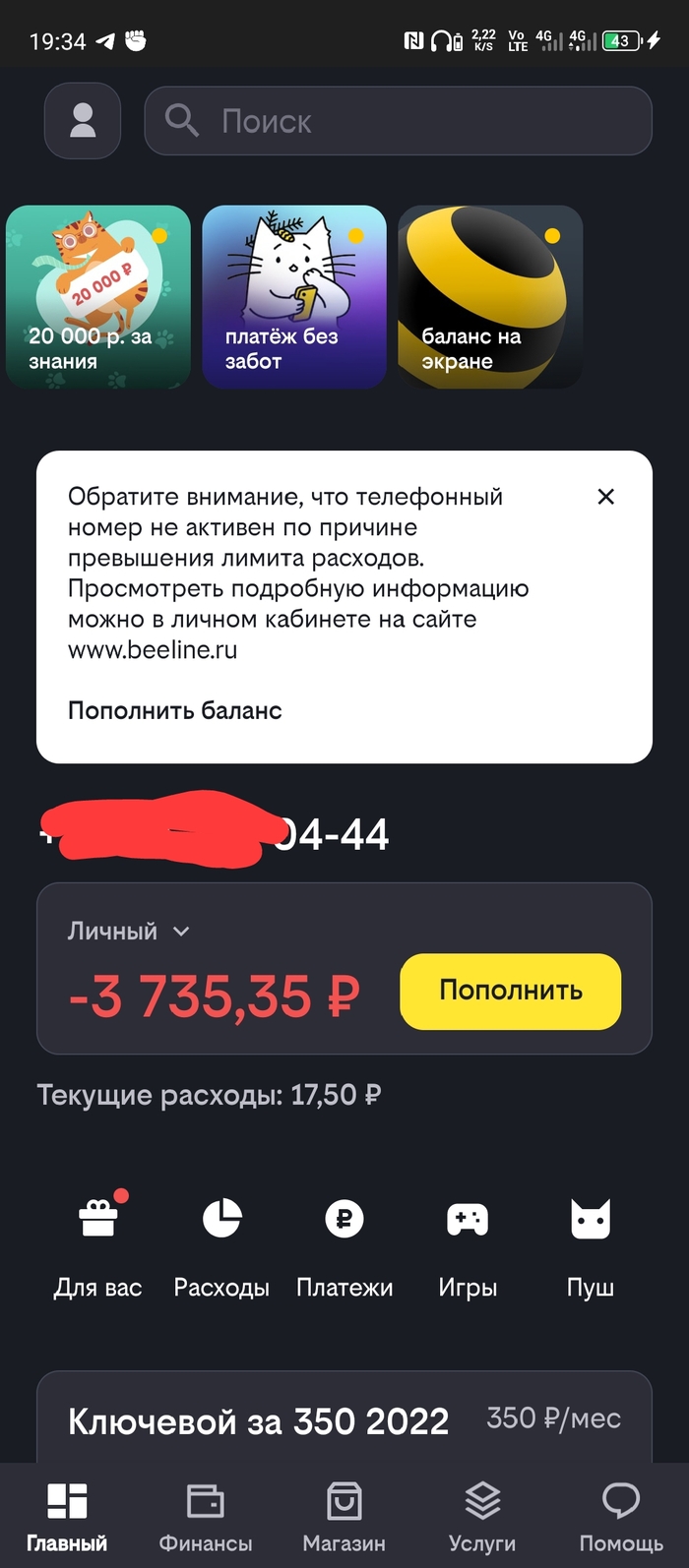Select the Помощь tab

point(621,1517)
